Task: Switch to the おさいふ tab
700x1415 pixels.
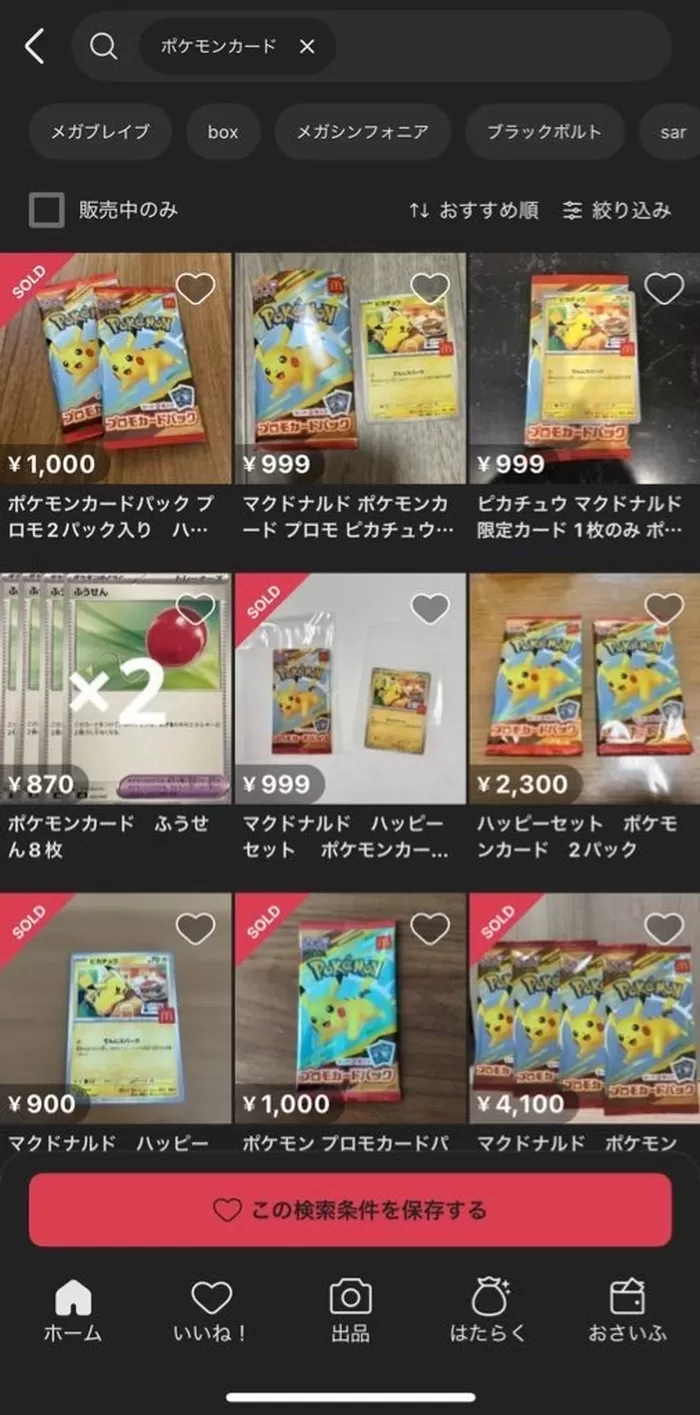Action: tap(627, 1311)
